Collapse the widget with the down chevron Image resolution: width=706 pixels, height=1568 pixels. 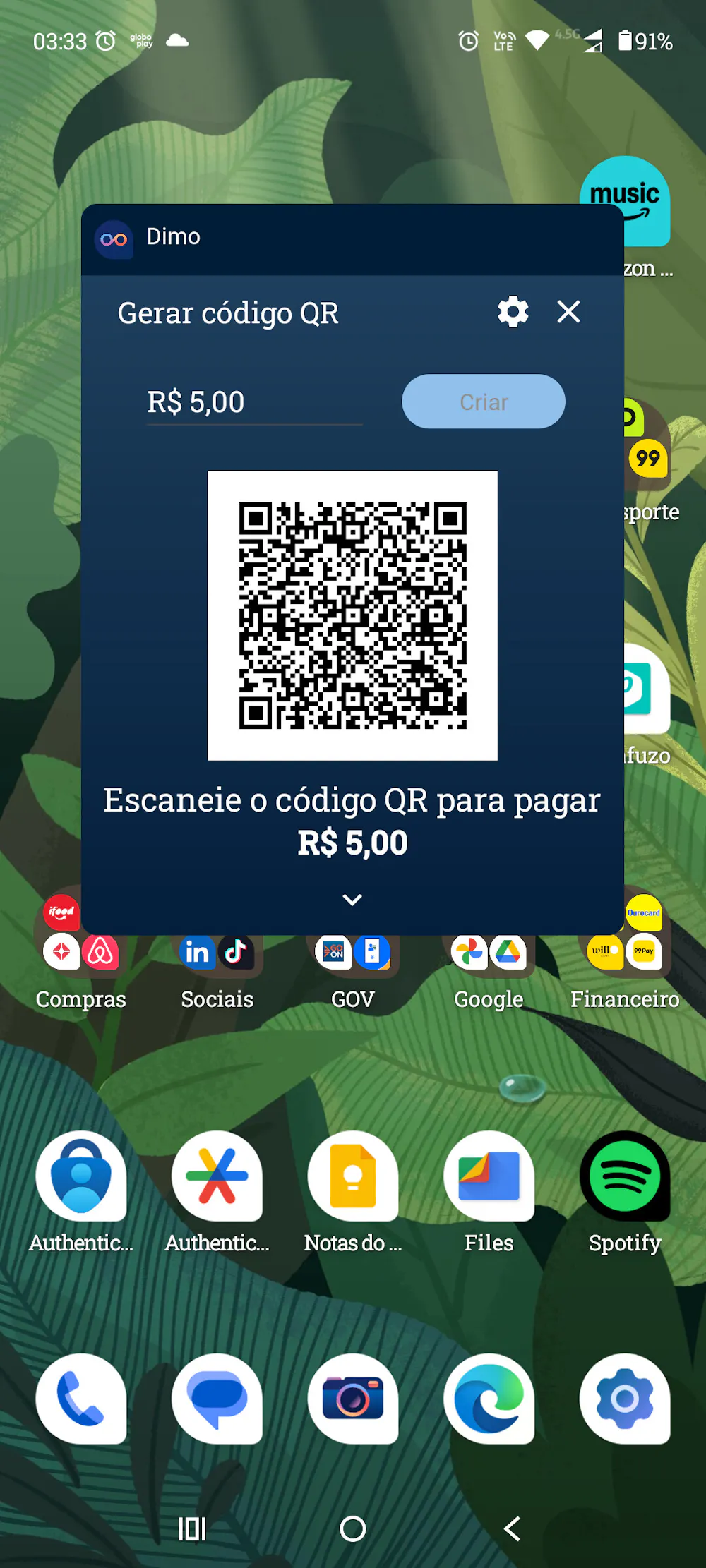pos(352,900)
